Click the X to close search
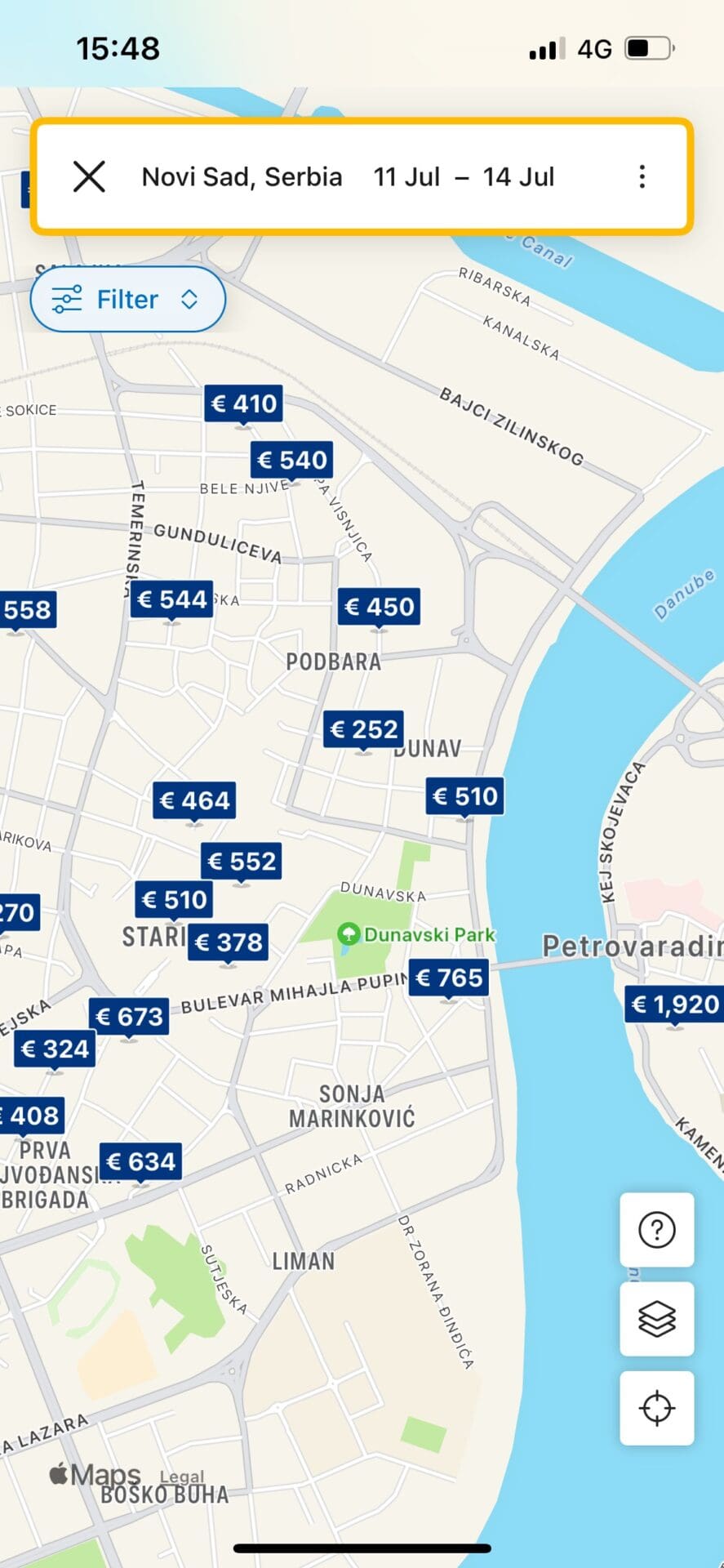Viewport: 724px width, 1568px height. click(x=88, y=176)
